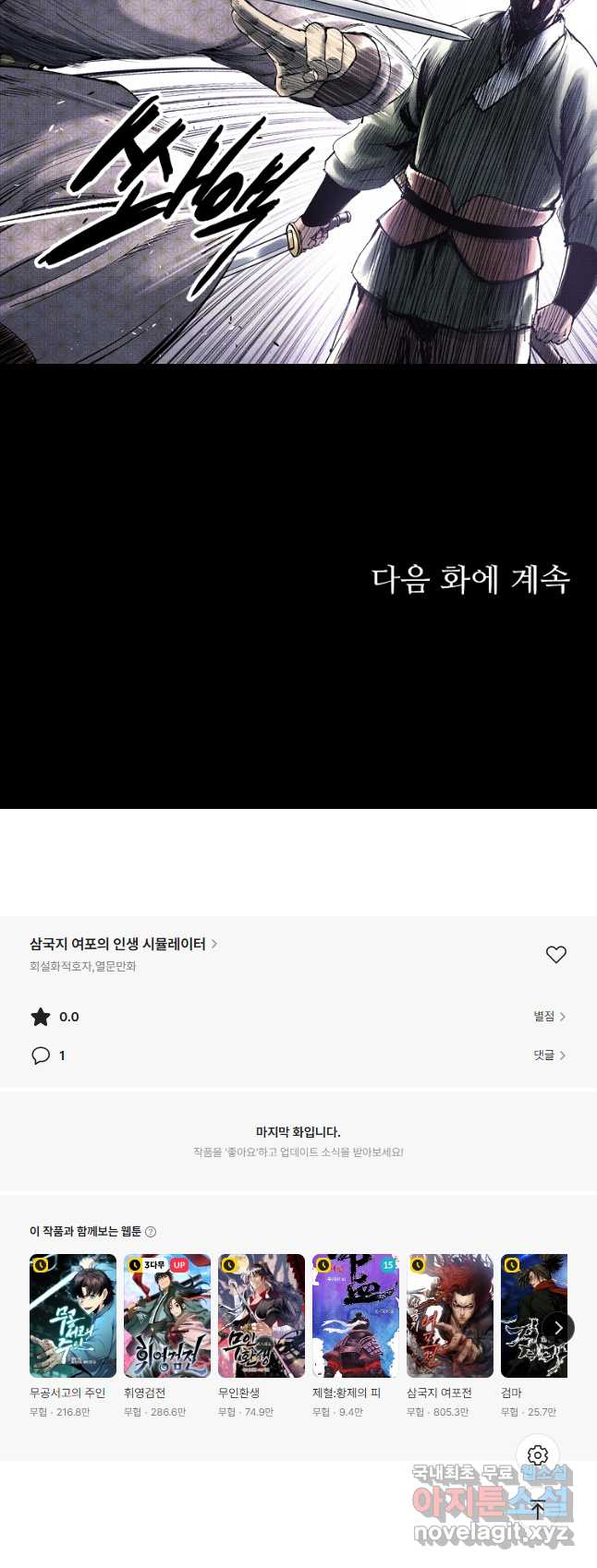Open the 제혈:황제의 피 webtoon
This screenshot has width=597, height=1568.
pos(356,1316)
